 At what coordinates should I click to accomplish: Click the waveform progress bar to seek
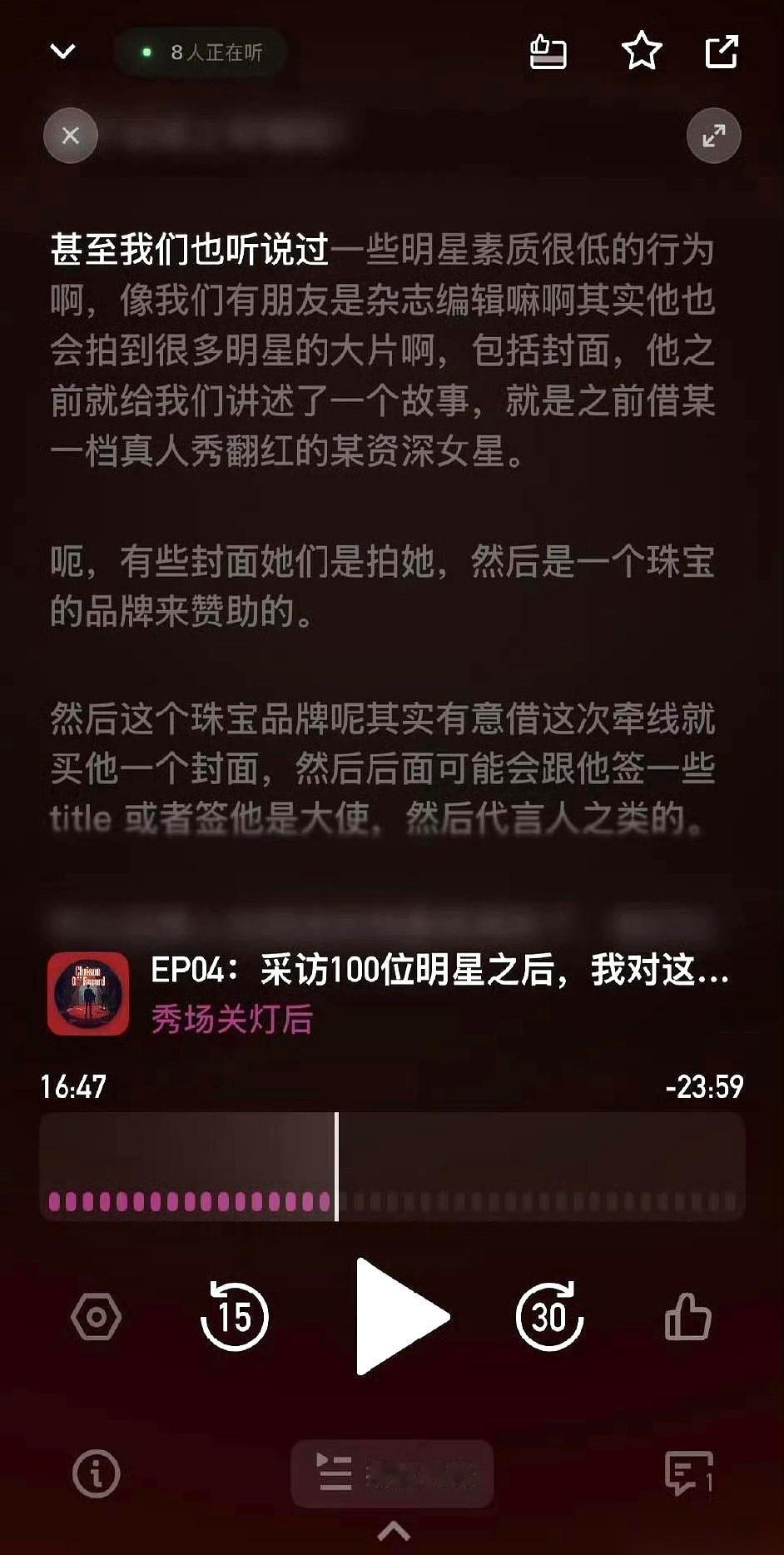point(392,1165)
